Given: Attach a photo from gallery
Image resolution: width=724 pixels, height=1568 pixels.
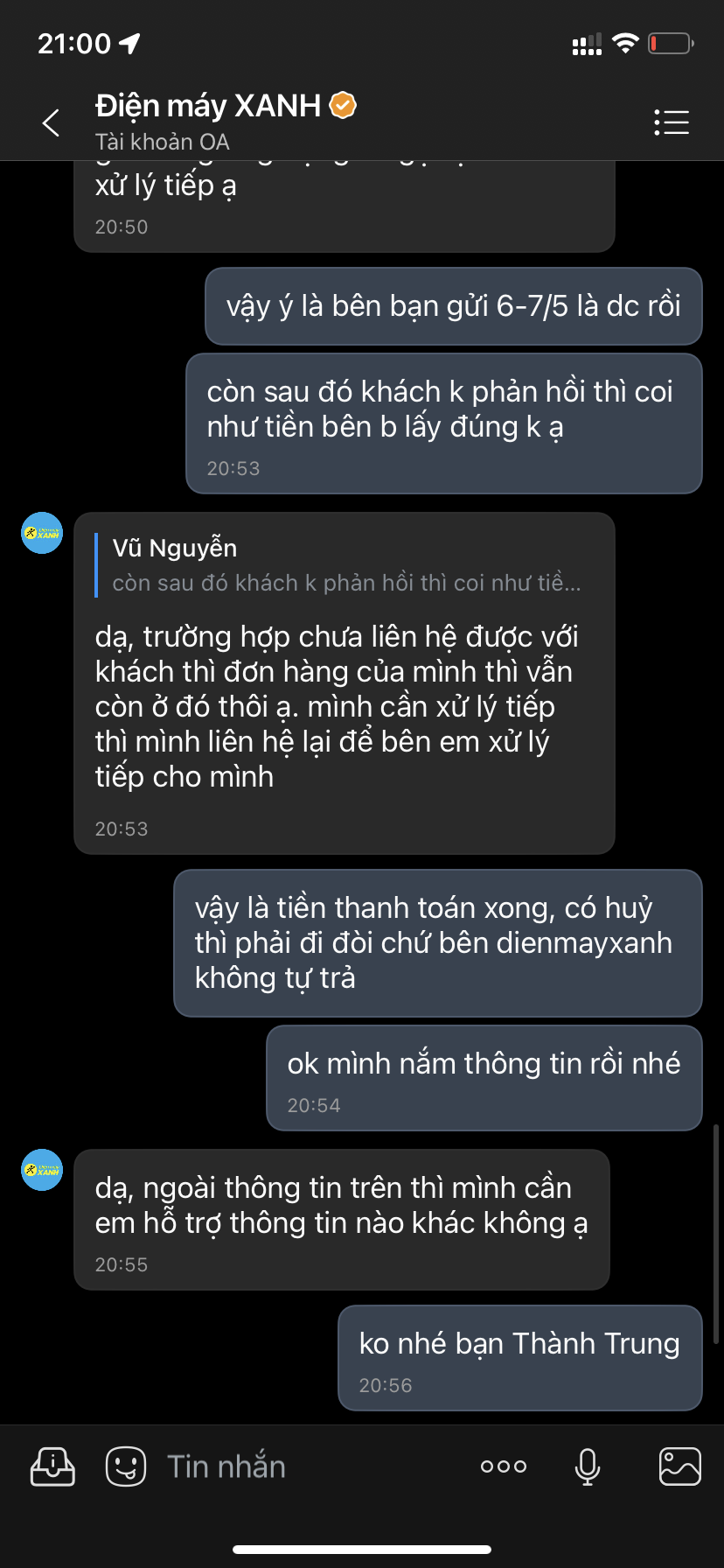Looking at the screenshot, I should 679,1466.
